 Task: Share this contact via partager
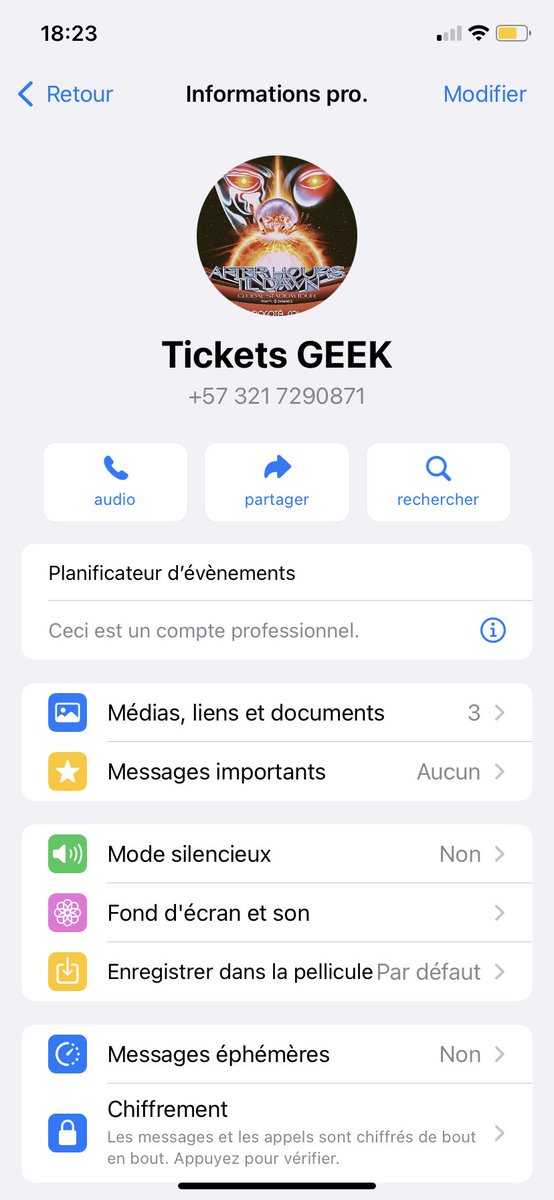point(277,482)
